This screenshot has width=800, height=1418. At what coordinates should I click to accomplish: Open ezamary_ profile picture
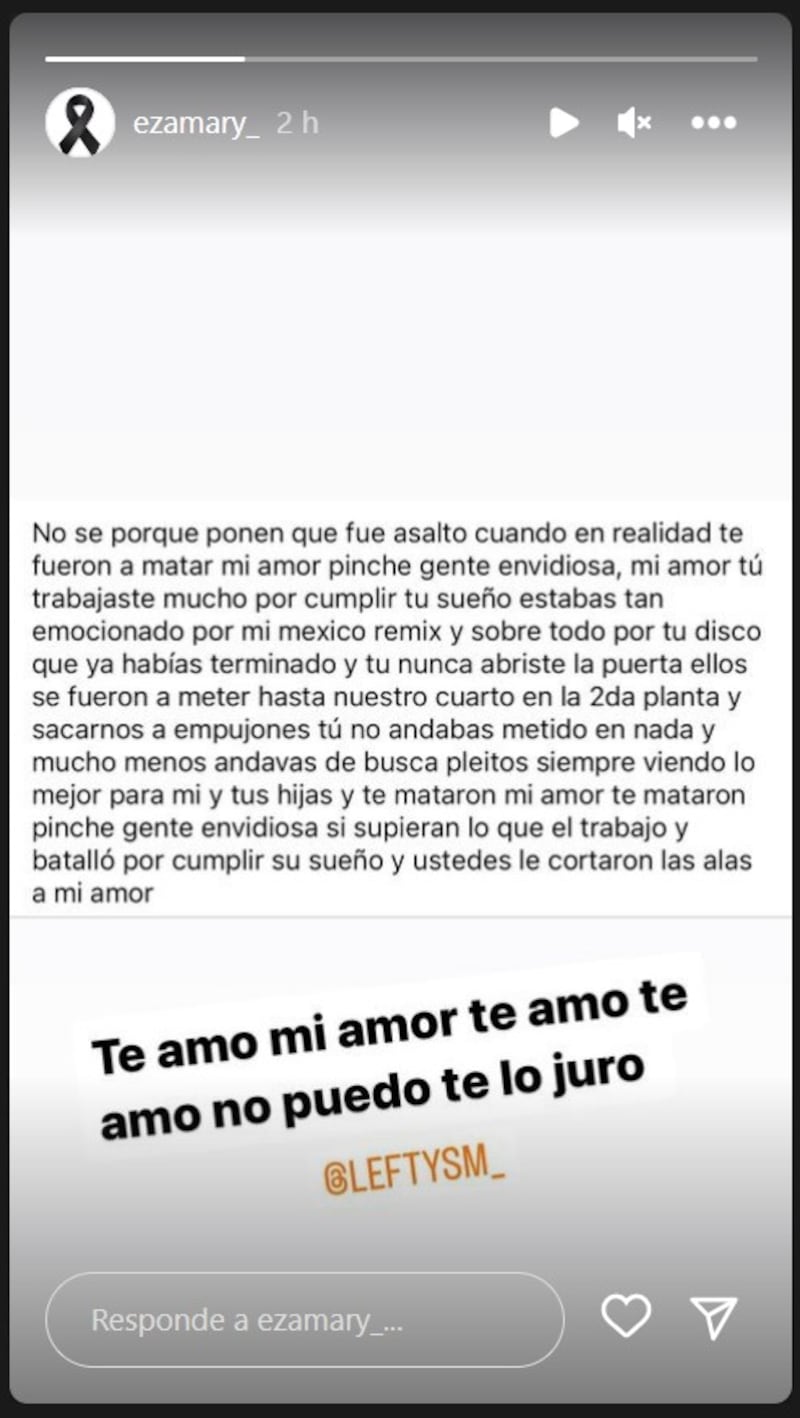pyautogui.click(x=80, y=123)
